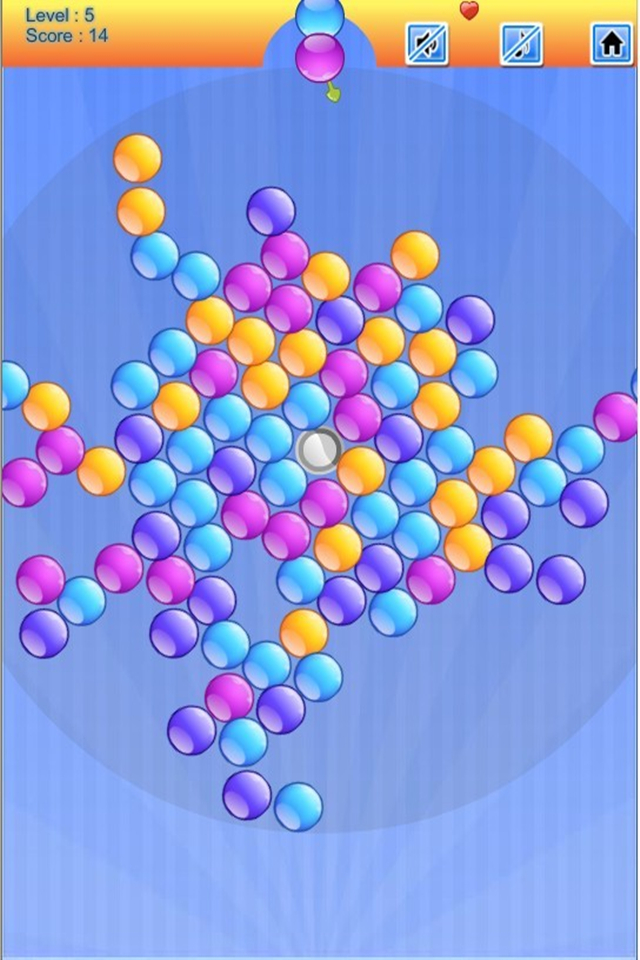Go to the home menu
Viewport: 640px width, 960px height.
(610, 44)
